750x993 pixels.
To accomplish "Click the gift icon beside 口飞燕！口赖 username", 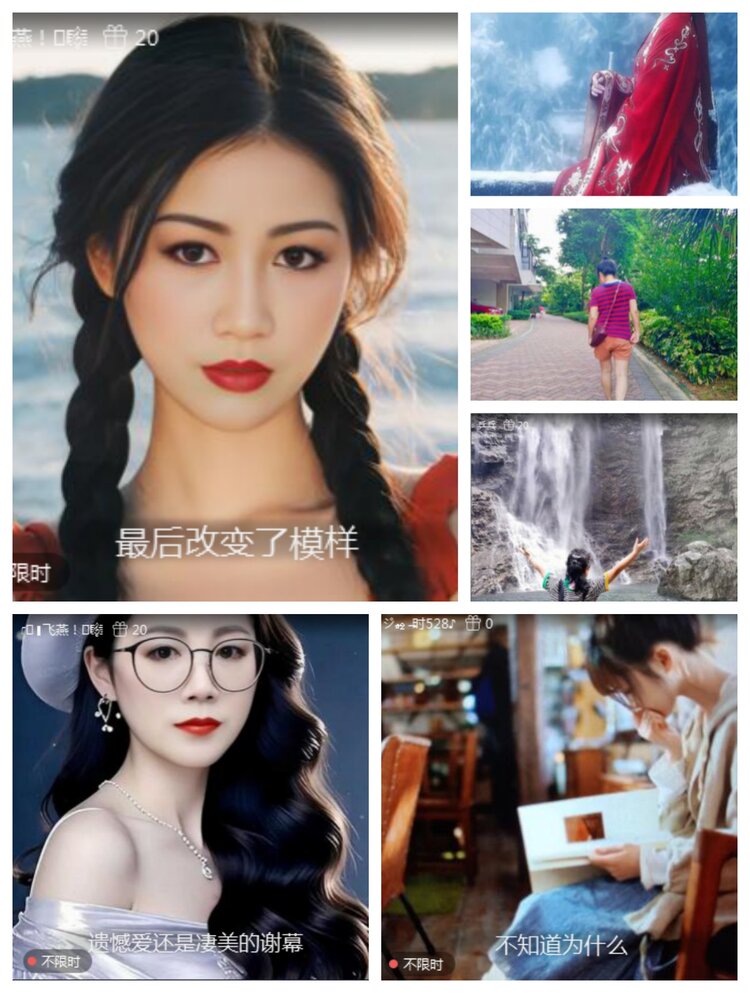I will (x=120, y=631).
